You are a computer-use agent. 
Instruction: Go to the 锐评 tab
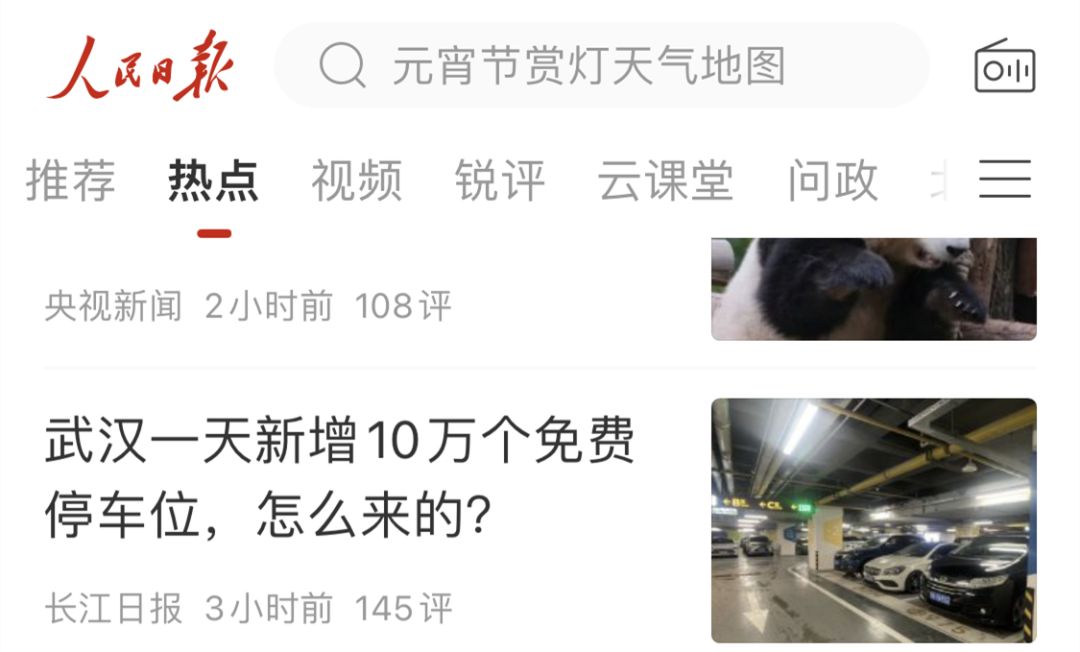pos(499,181)
